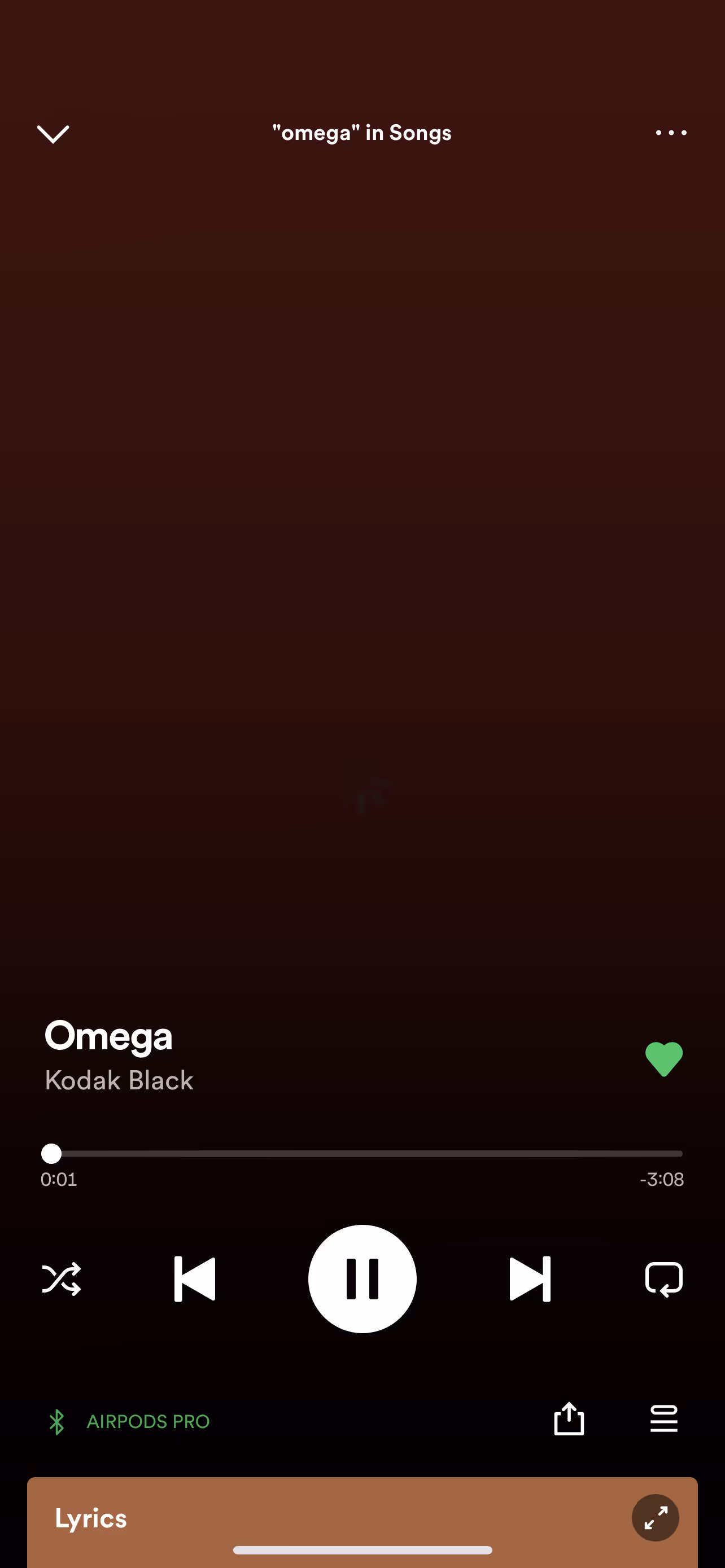Toggle shuffle mode

(x=62, y=1279)
